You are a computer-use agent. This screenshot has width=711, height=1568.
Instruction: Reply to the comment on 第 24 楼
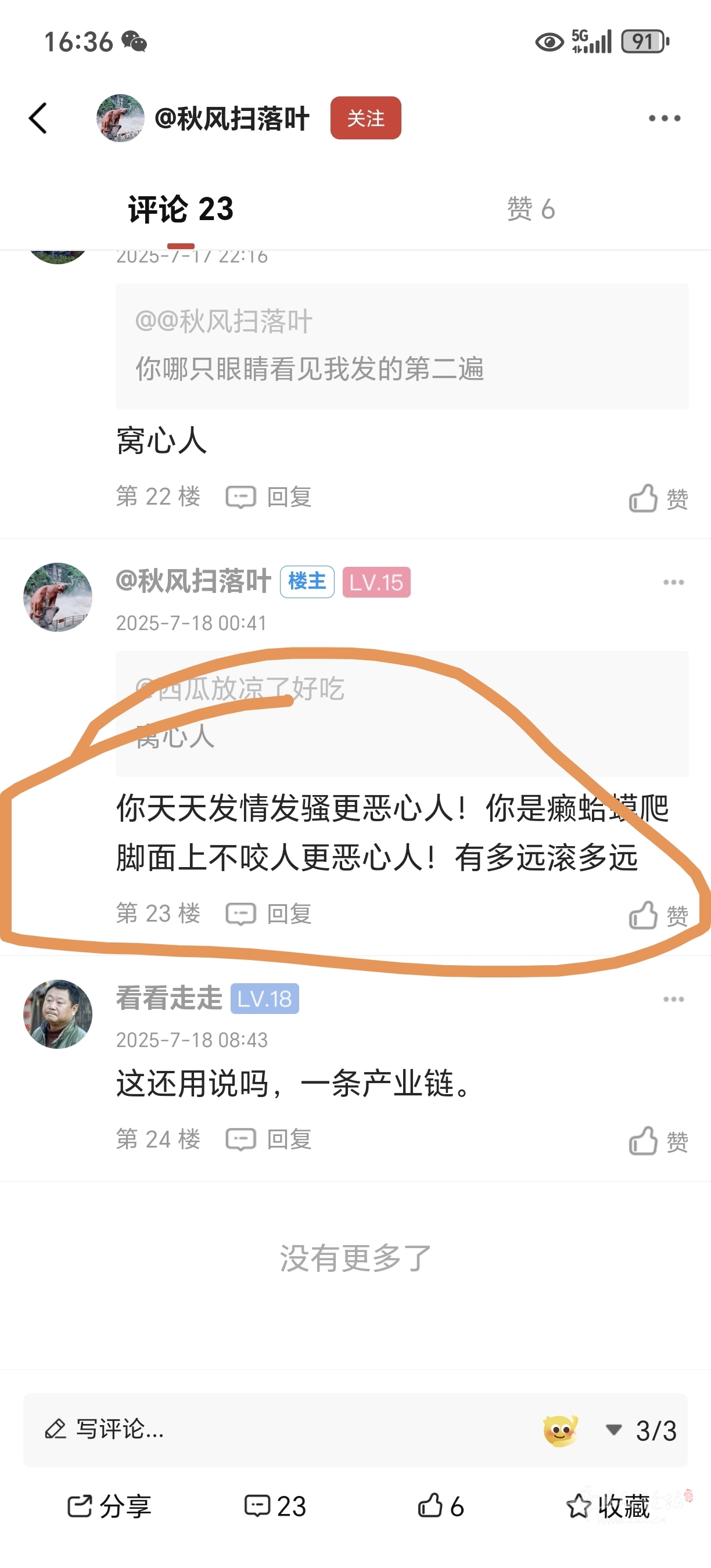269,1139
